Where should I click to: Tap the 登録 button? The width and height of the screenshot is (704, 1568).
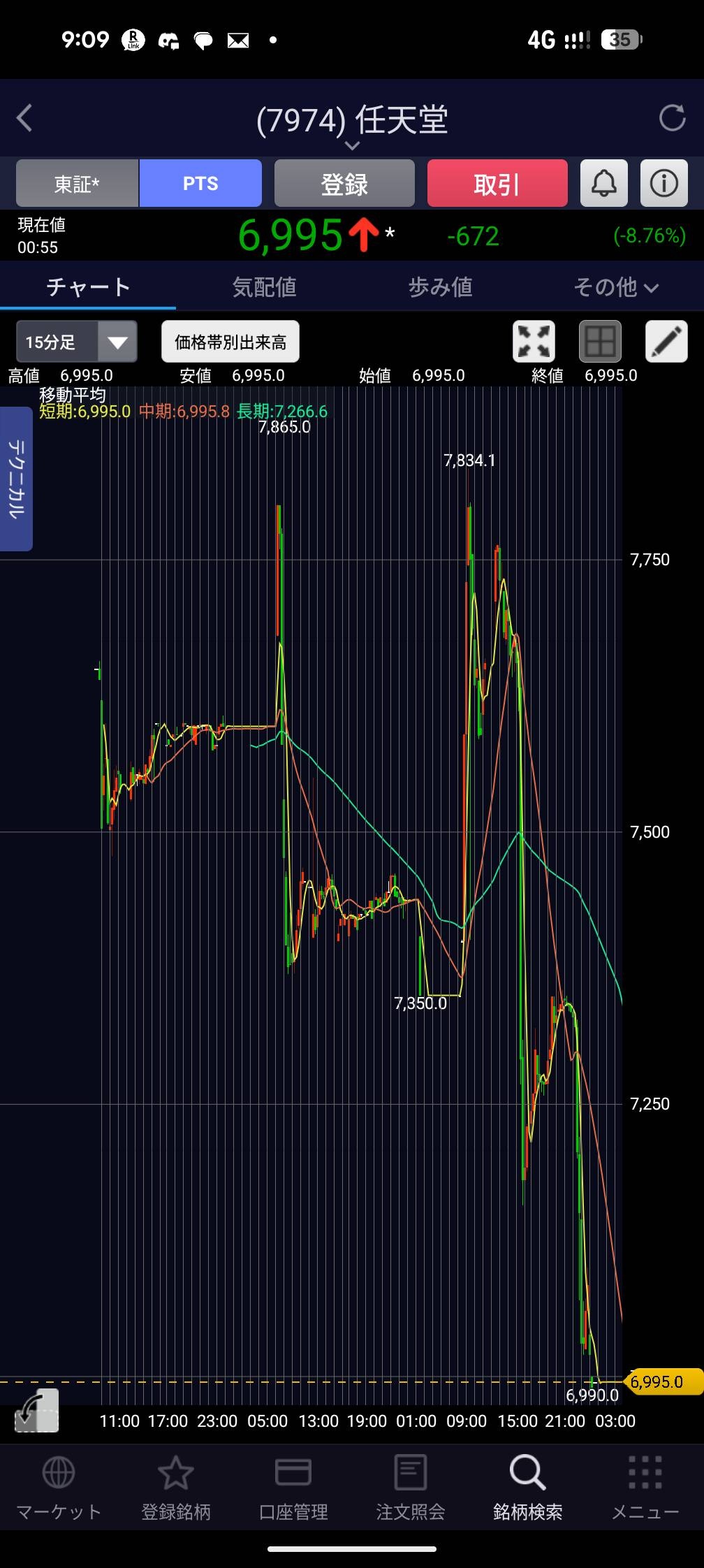point(344,184)
